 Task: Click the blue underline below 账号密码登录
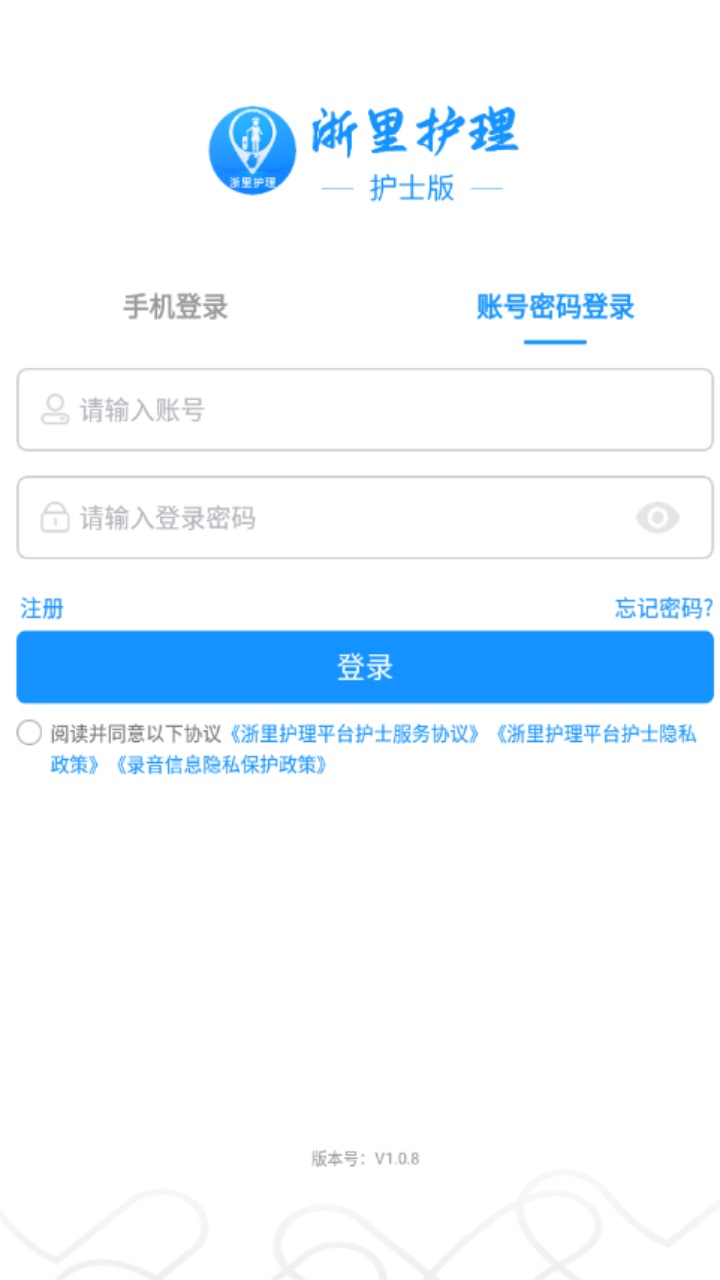[x=556, y=341]
